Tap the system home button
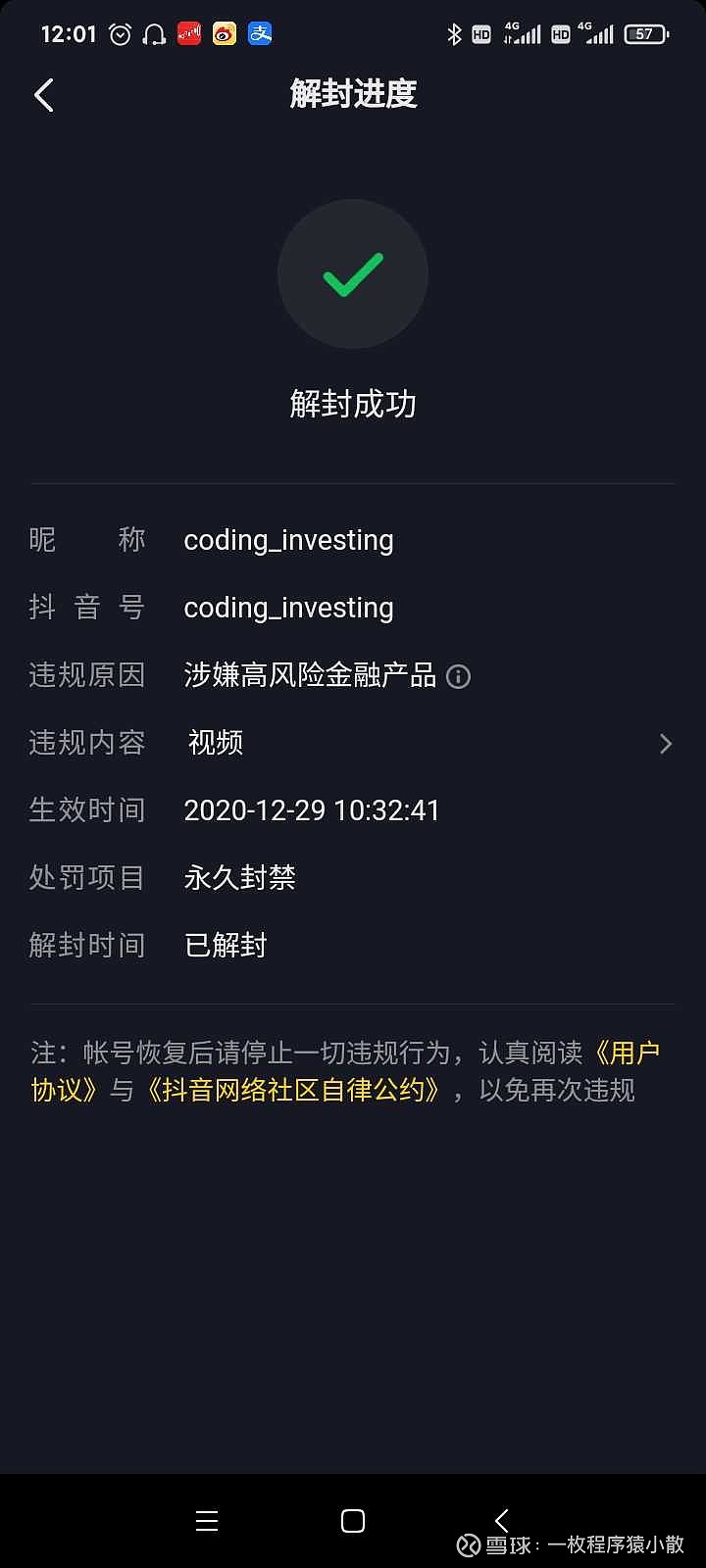 (353, 1520)
